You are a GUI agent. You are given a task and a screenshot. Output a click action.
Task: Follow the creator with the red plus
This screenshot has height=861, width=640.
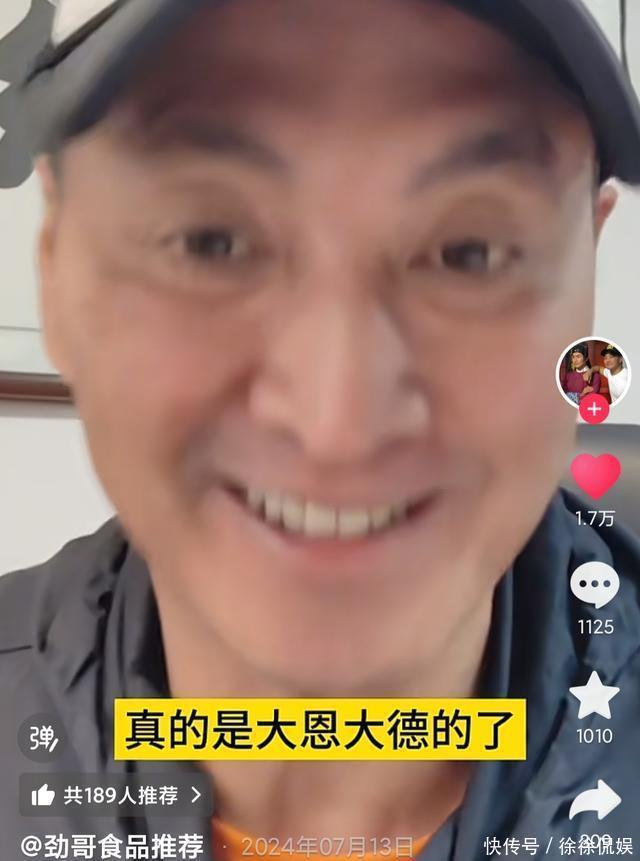coord(594,408)
